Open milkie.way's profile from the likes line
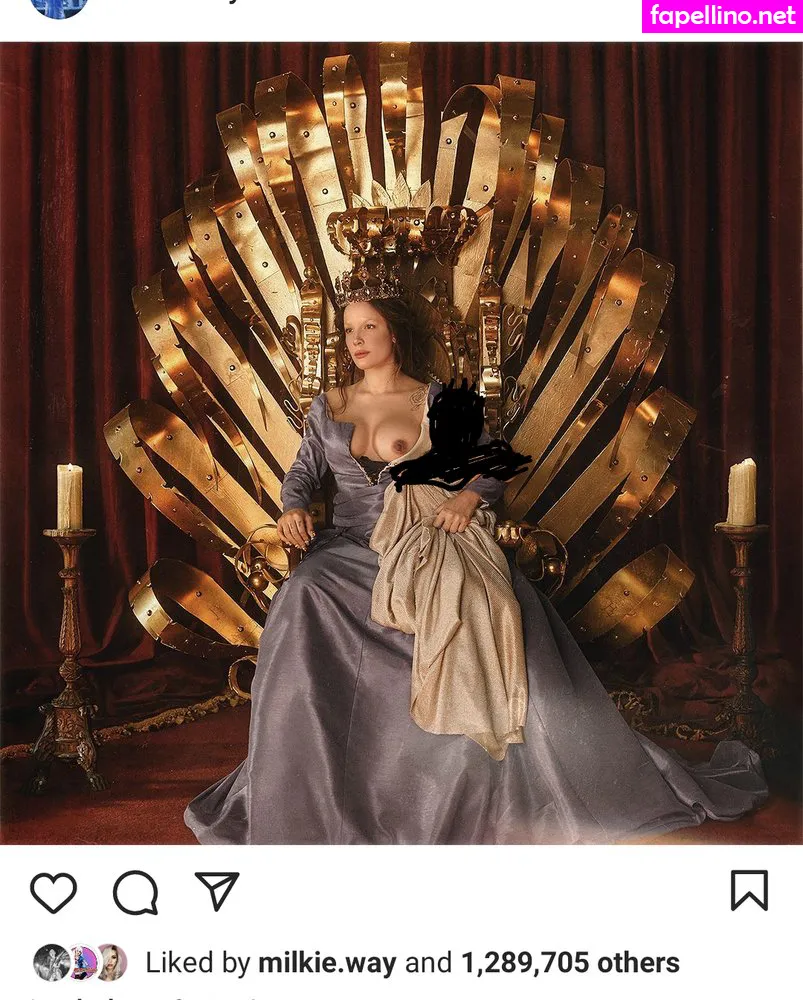The width and height of the screenshot is (803, 1000). point(327,963)
